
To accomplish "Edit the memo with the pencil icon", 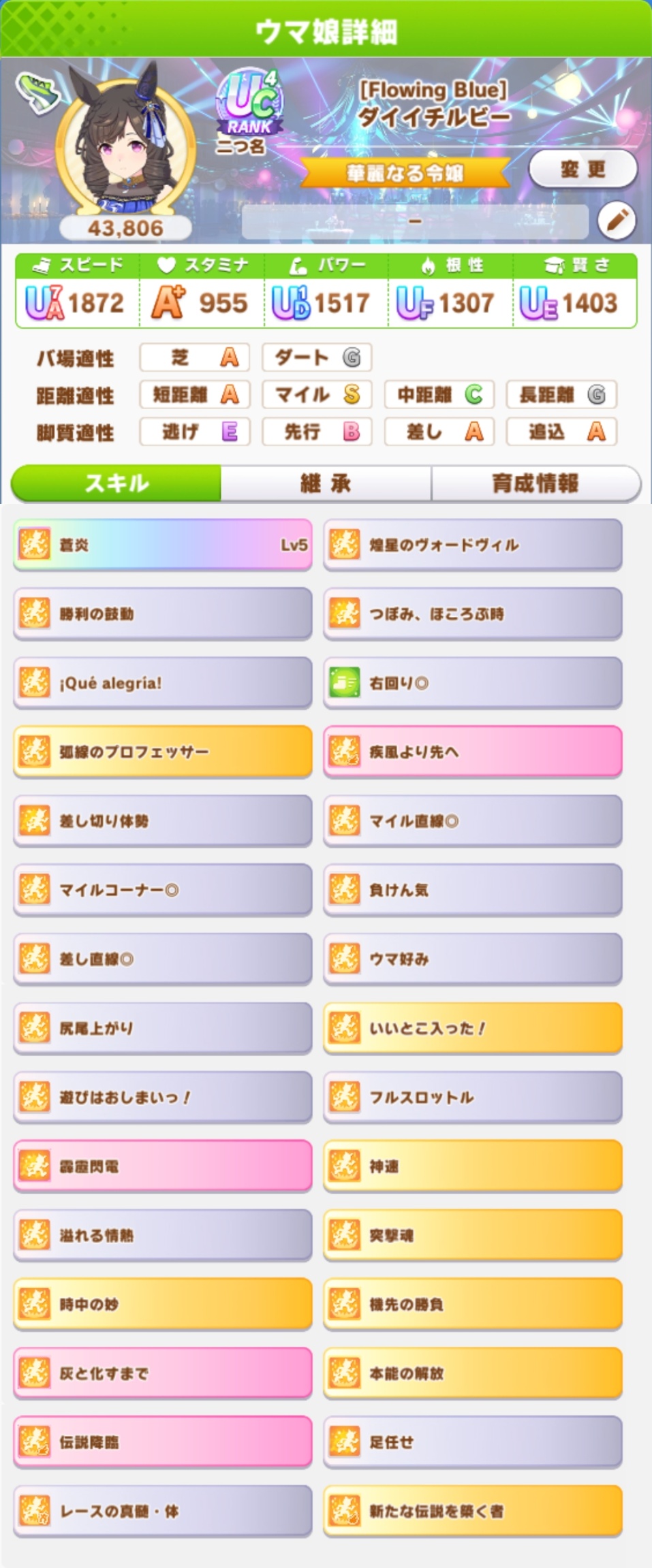I will coord(617,221).
